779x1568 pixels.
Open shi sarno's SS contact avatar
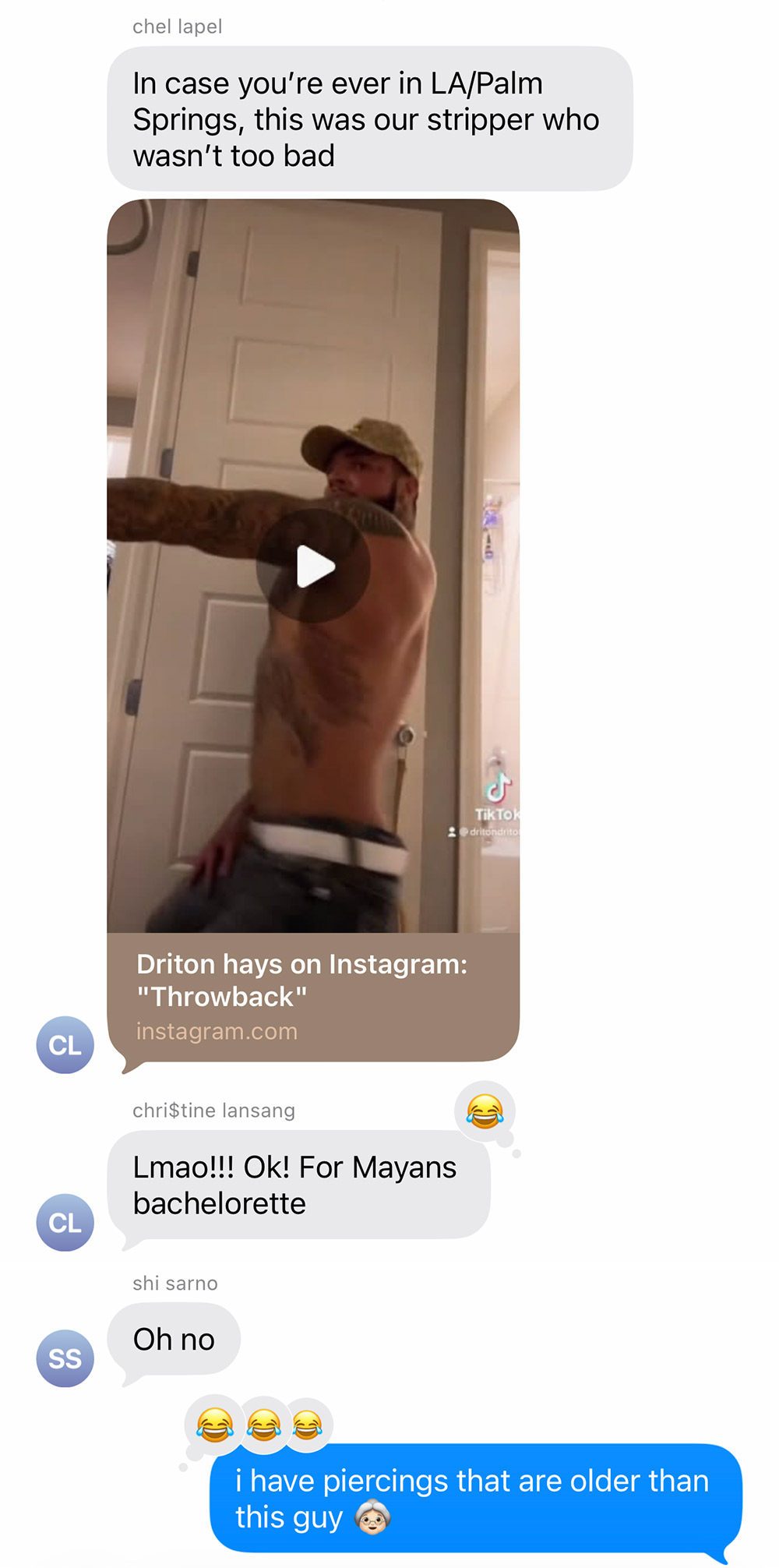click(65, 1358)
